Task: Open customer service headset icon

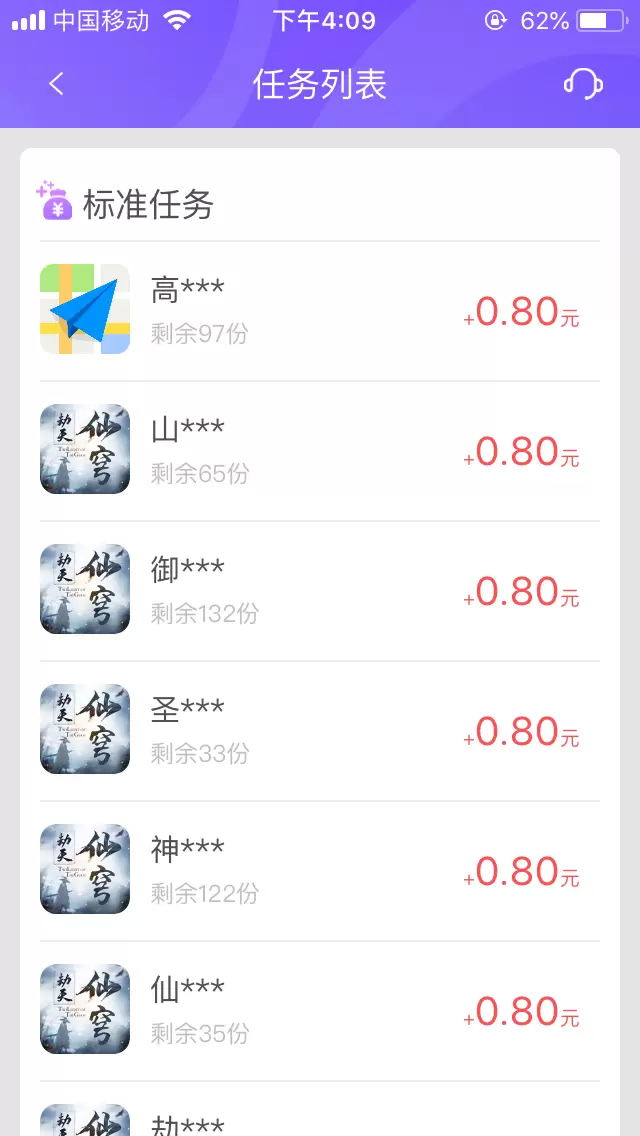Action: click(x=583, y=84)
